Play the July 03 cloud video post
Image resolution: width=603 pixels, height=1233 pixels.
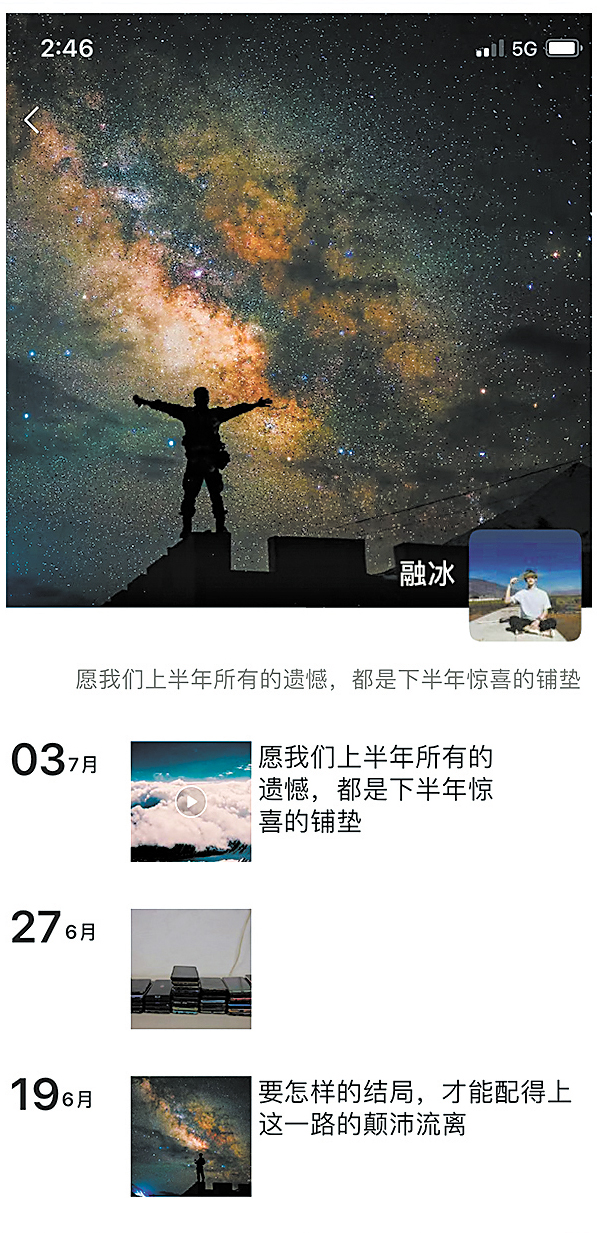(190, 801)
